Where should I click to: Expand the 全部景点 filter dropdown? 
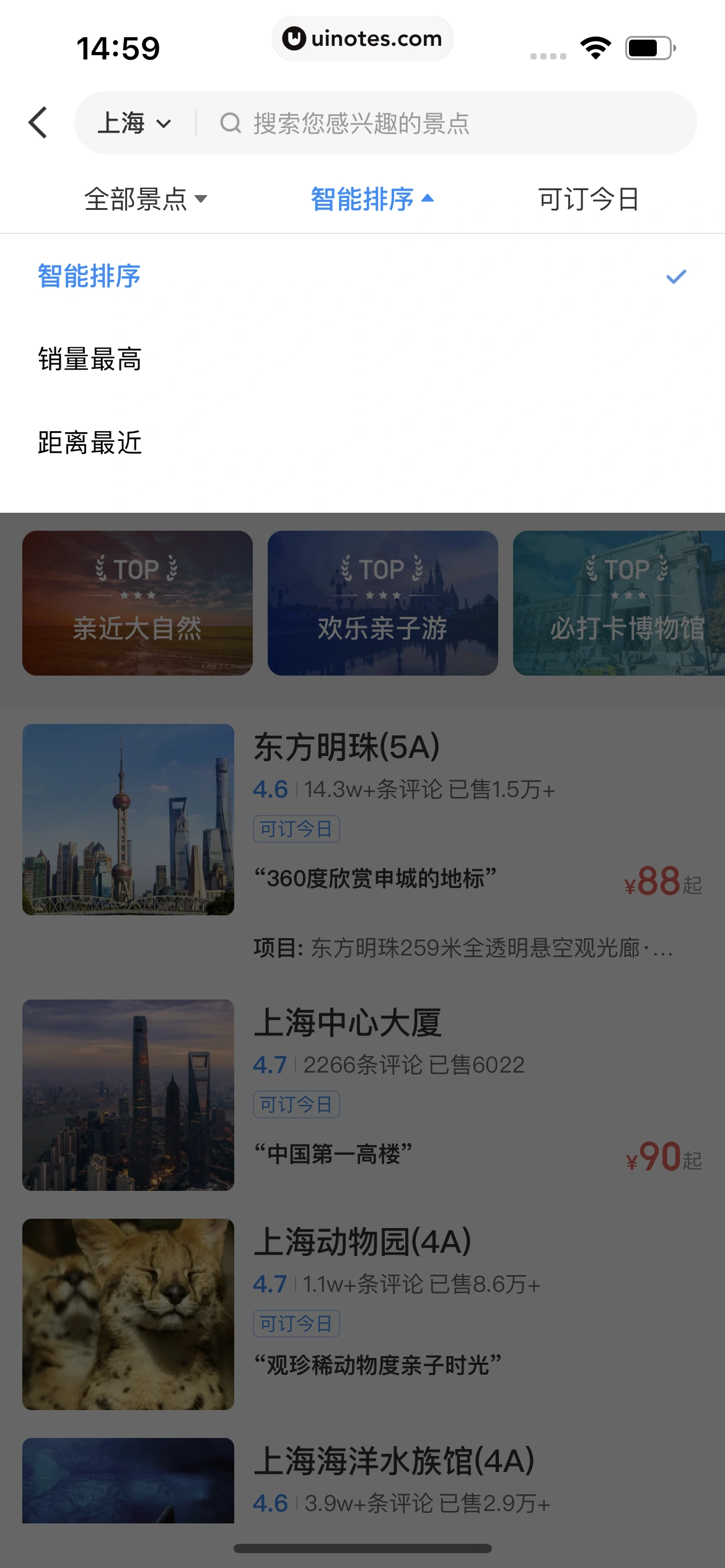[x=146, y=199]
